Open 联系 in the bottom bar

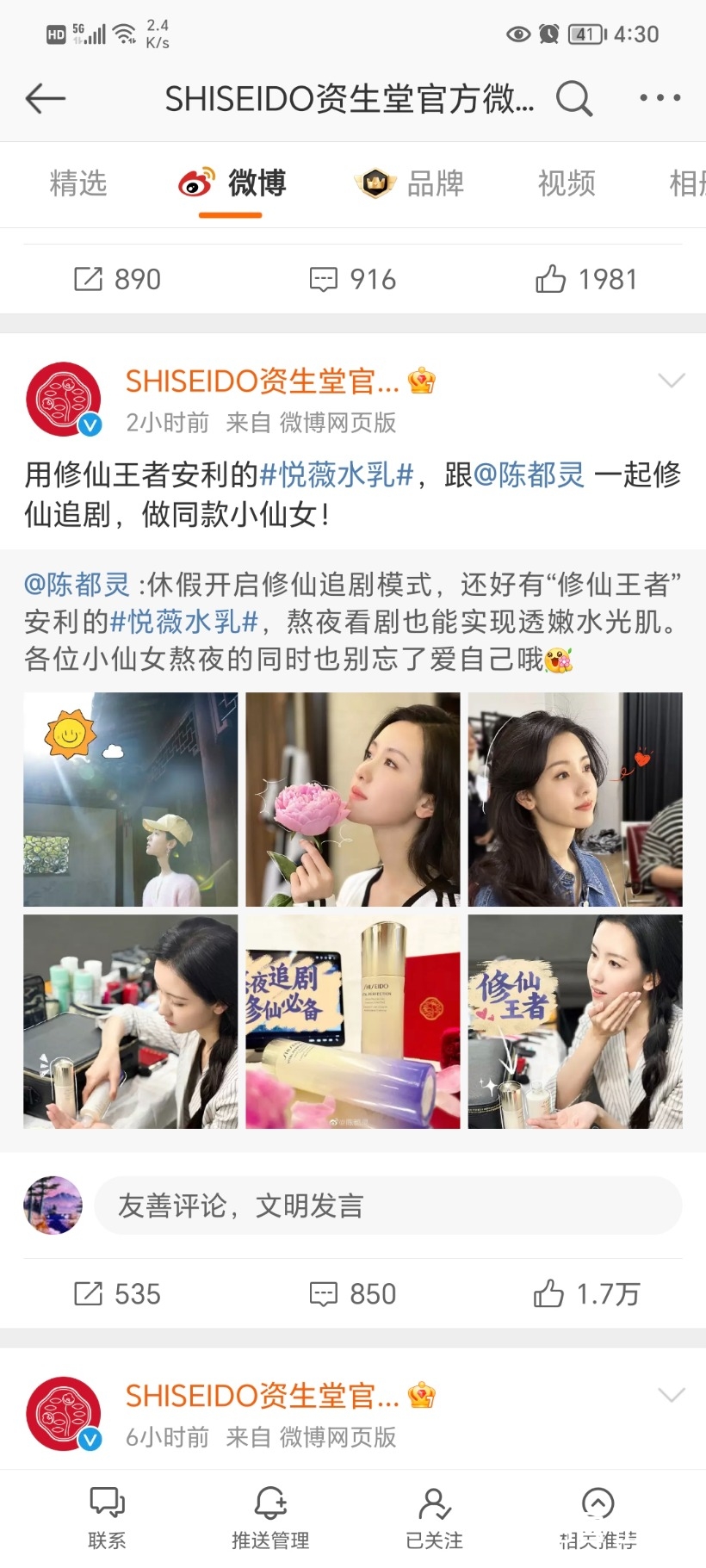(107, 1517)
